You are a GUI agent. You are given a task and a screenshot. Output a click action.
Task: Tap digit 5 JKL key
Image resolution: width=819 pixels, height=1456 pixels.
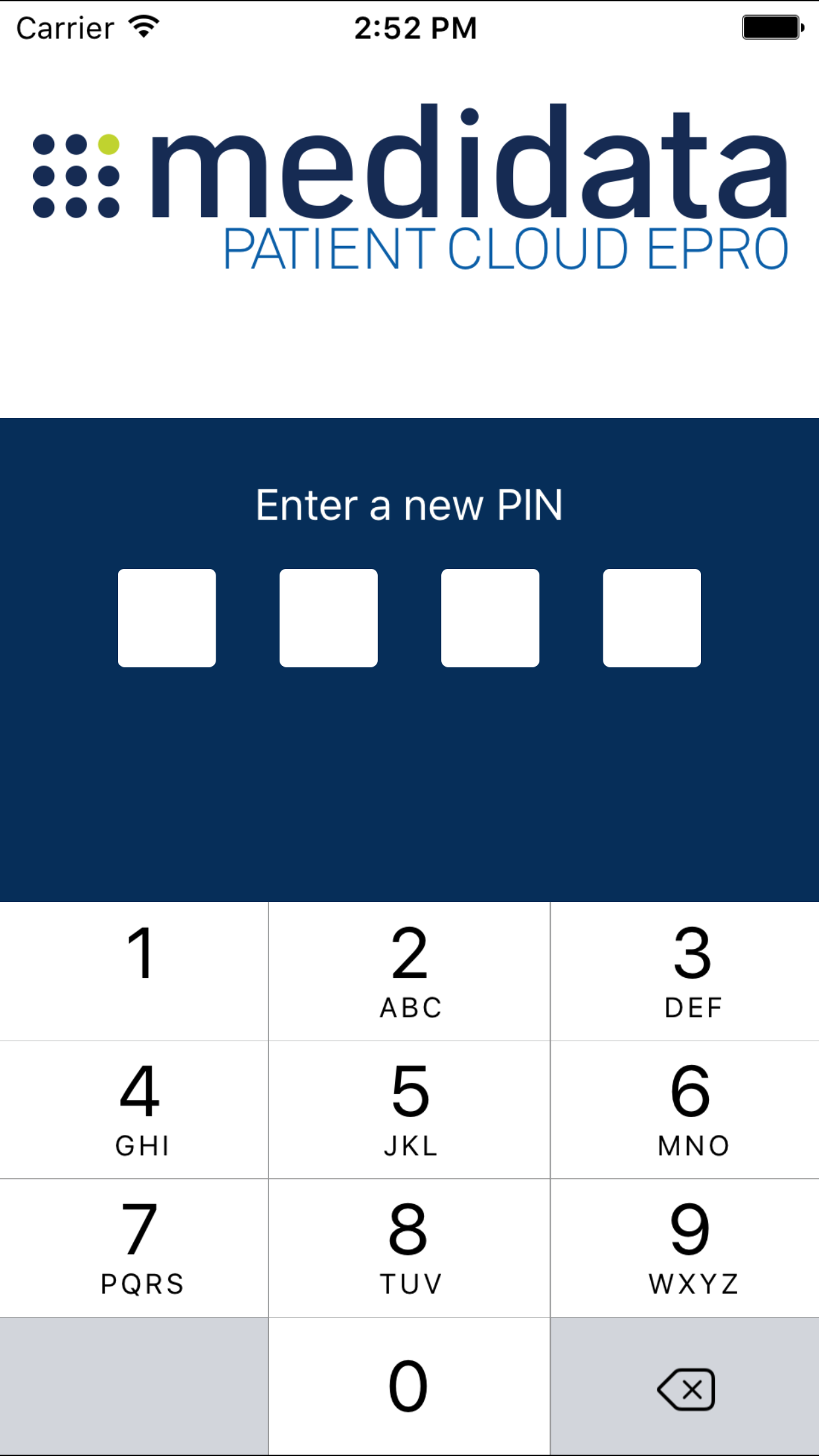click(409, 1110)
